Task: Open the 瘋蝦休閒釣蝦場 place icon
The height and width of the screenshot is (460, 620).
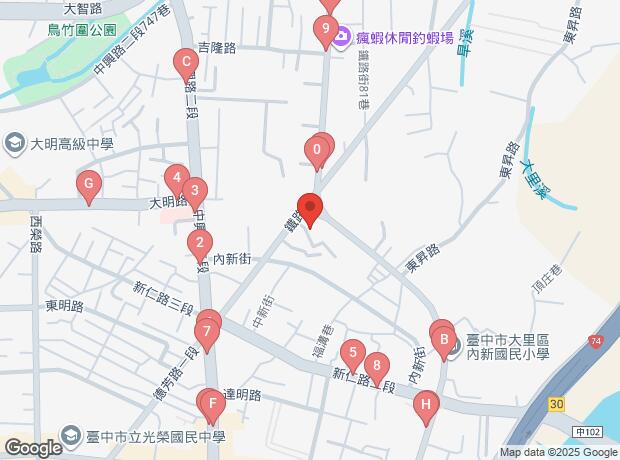Action: click(x=342, y=37)
